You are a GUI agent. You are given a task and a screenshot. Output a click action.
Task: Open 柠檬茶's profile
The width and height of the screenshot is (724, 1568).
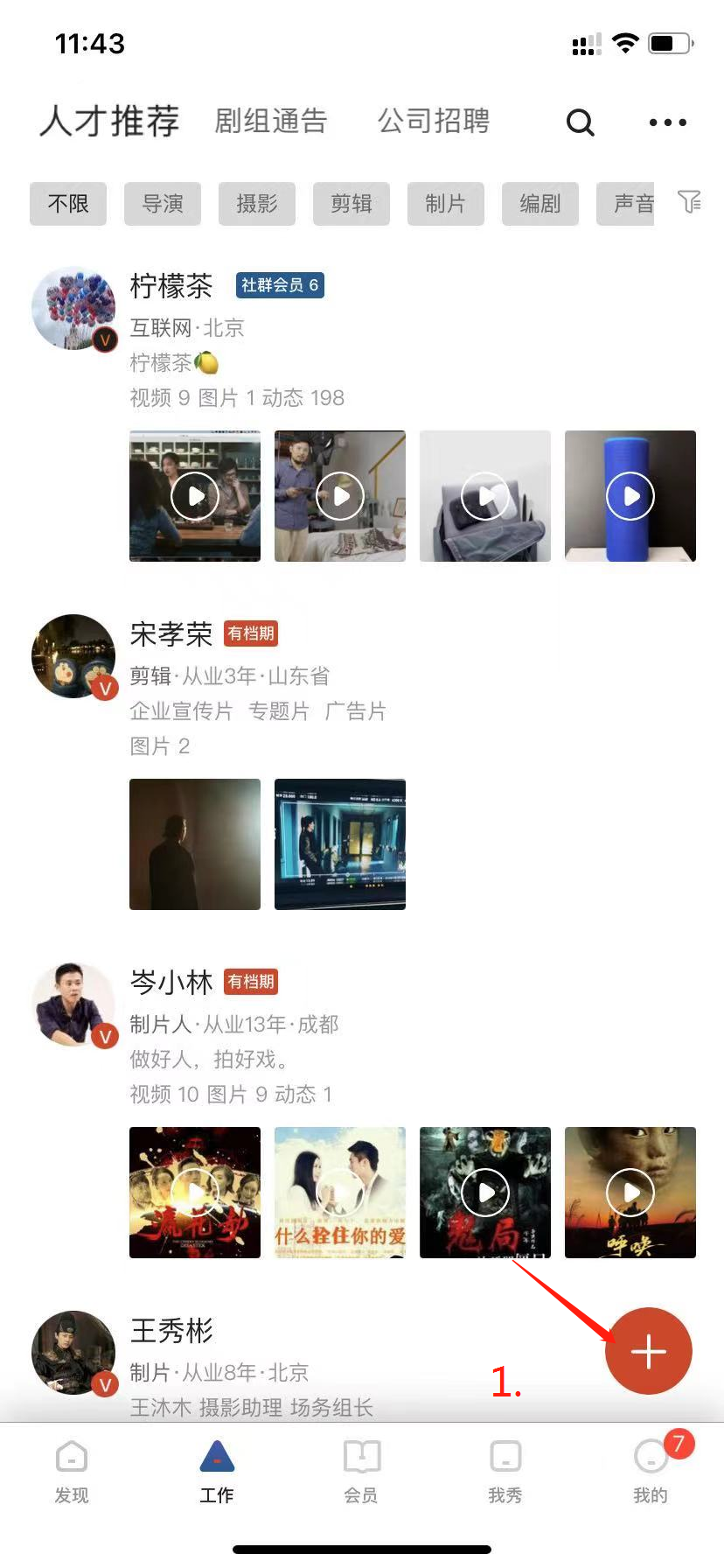(171, 286)
